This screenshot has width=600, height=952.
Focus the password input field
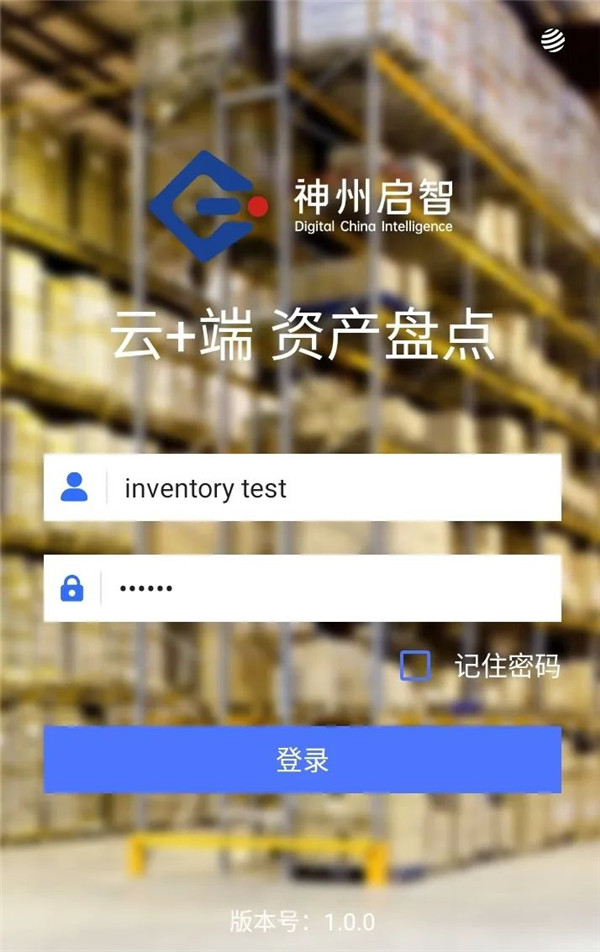(x=330, y=588)
